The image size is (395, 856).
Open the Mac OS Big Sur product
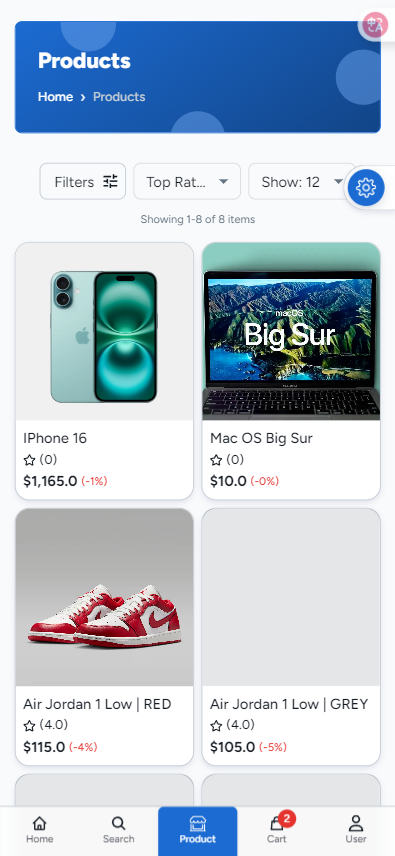coord(291,371)
